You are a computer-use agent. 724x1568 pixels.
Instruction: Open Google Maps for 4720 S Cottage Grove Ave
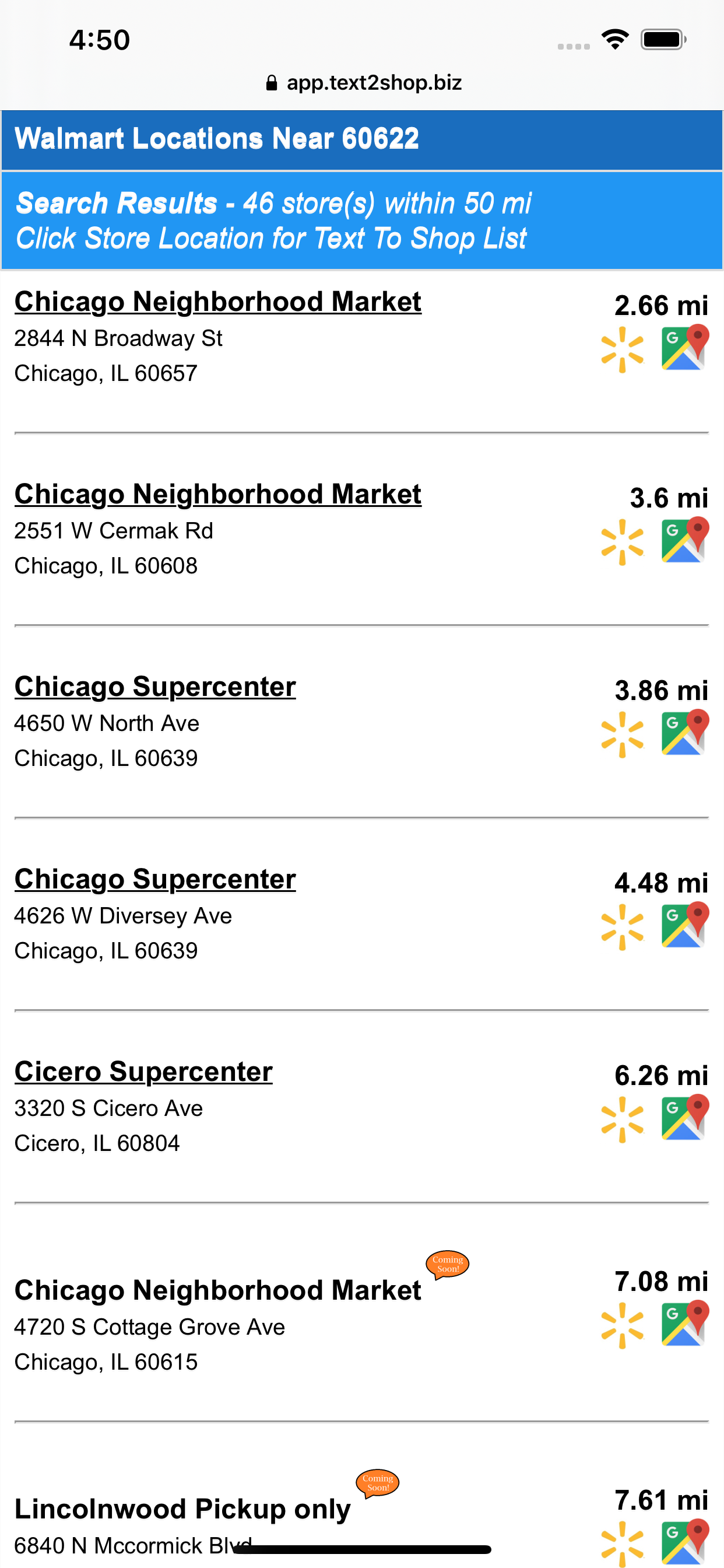point(685,1322)
